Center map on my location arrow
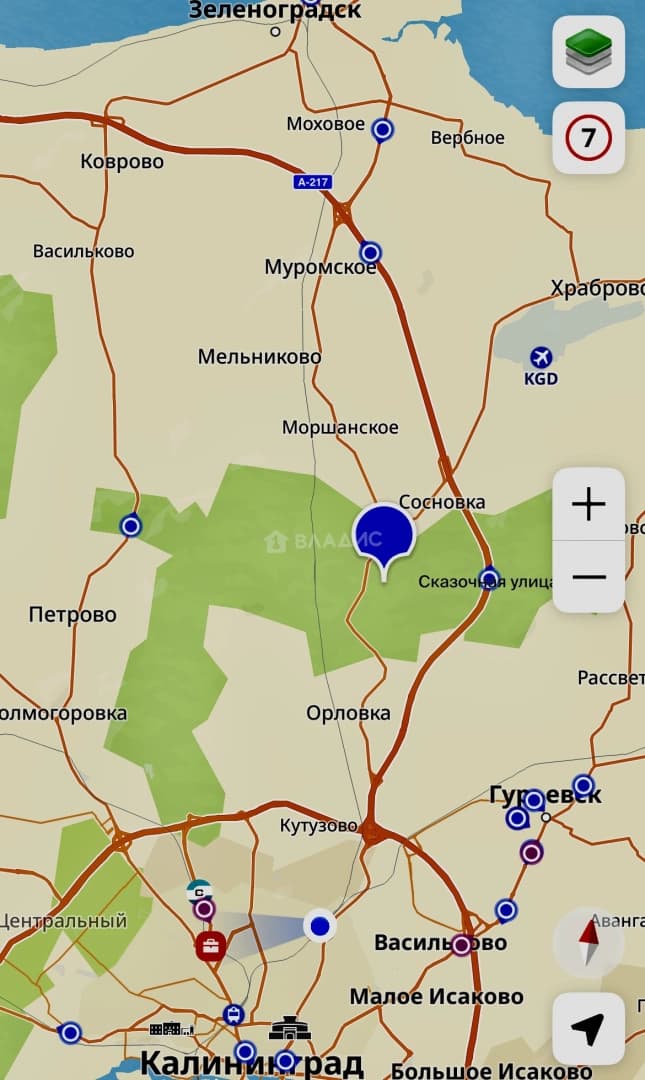 588,1028
